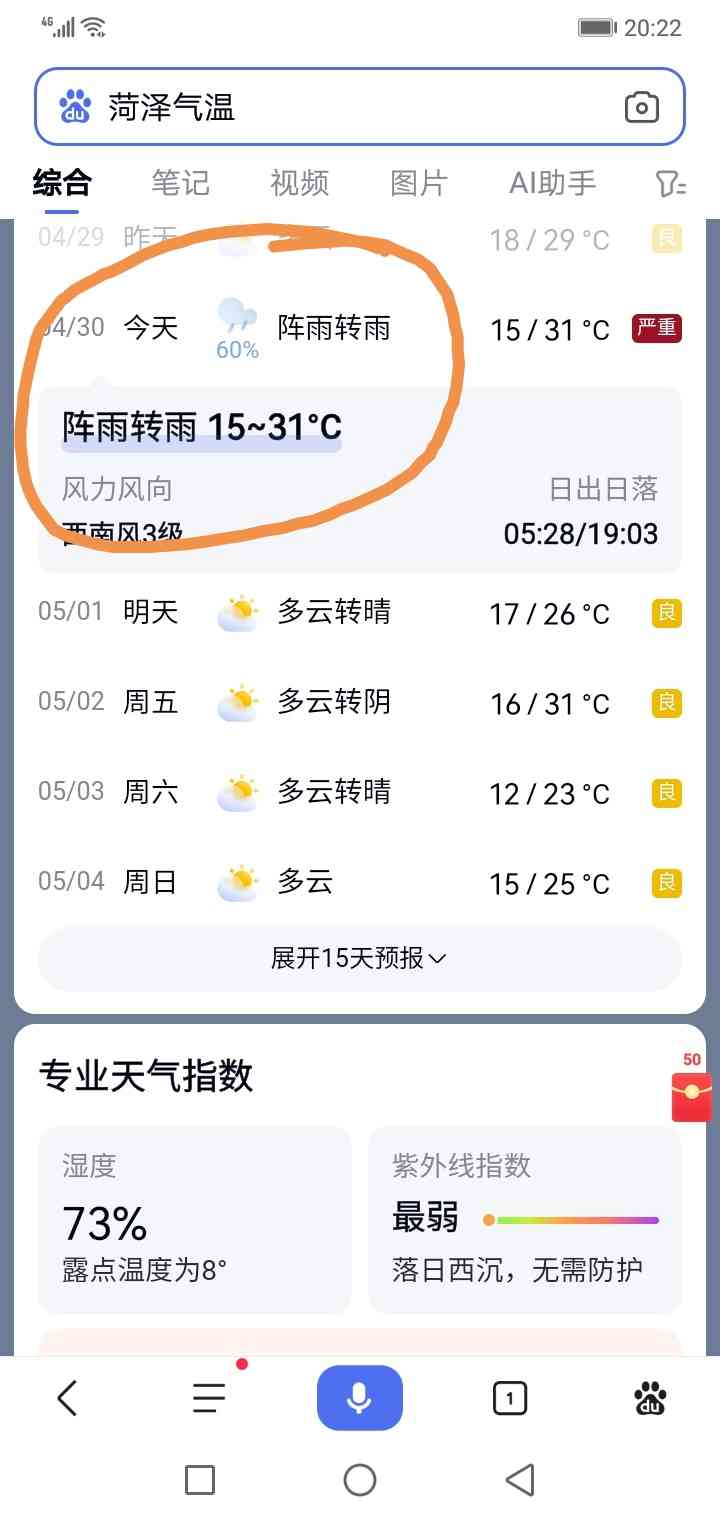Image resolution: width=720 pixels, height=1520 pixels.
Task: Switch to the 笔记 tab
Action: tap(181, 183)
